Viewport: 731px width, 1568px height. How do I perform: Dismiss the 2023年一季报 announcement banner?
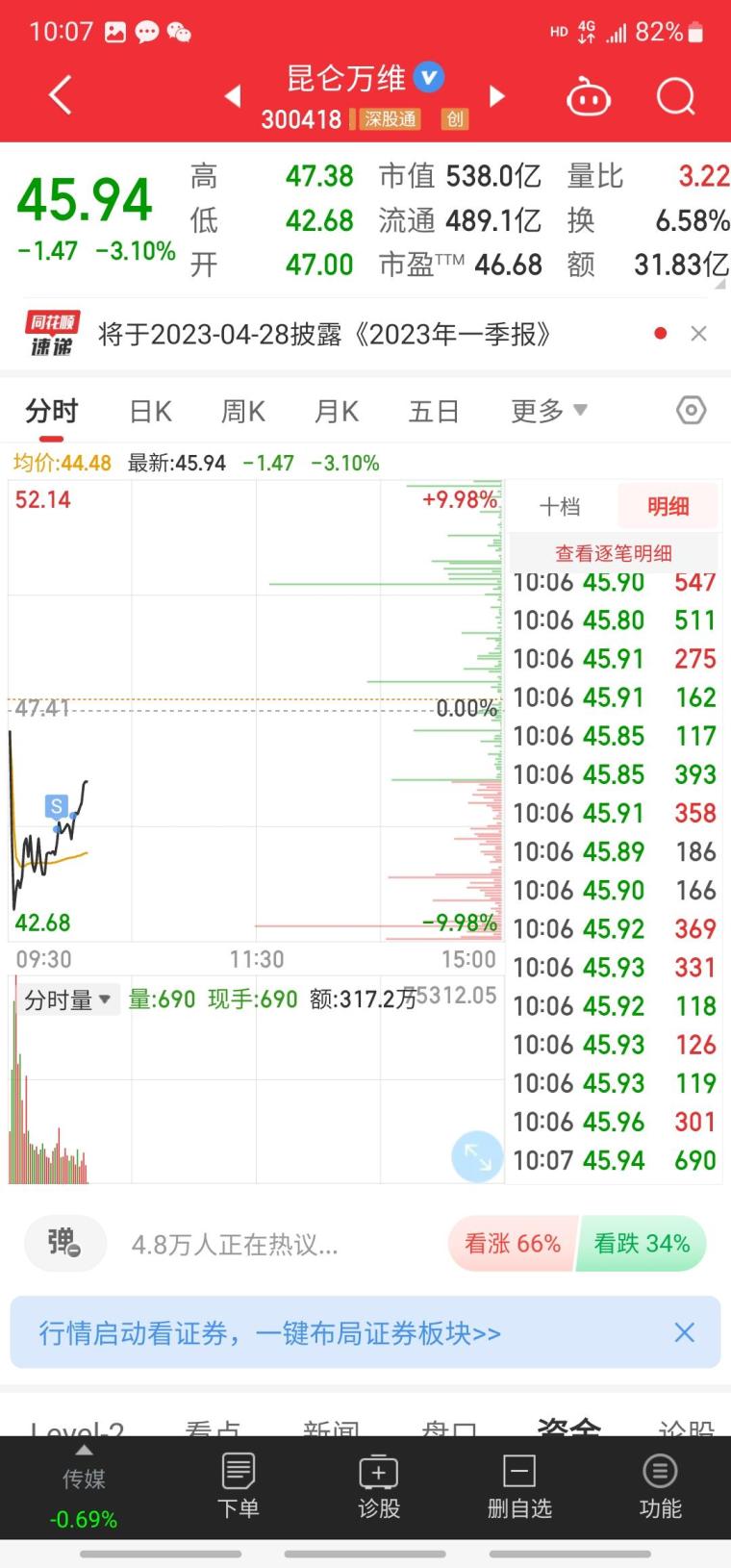click(699, 334)
